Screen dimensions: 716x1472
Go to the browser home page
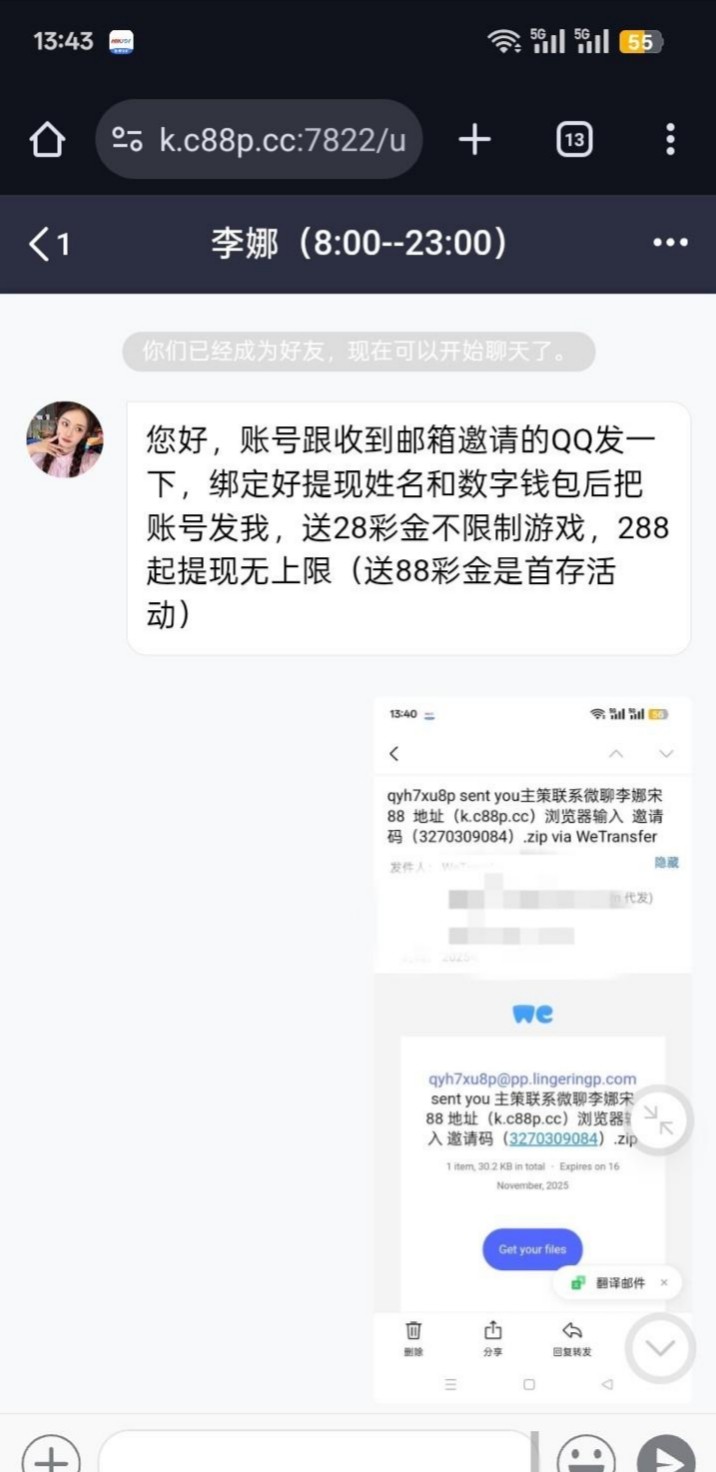click(x=48, y=140)
